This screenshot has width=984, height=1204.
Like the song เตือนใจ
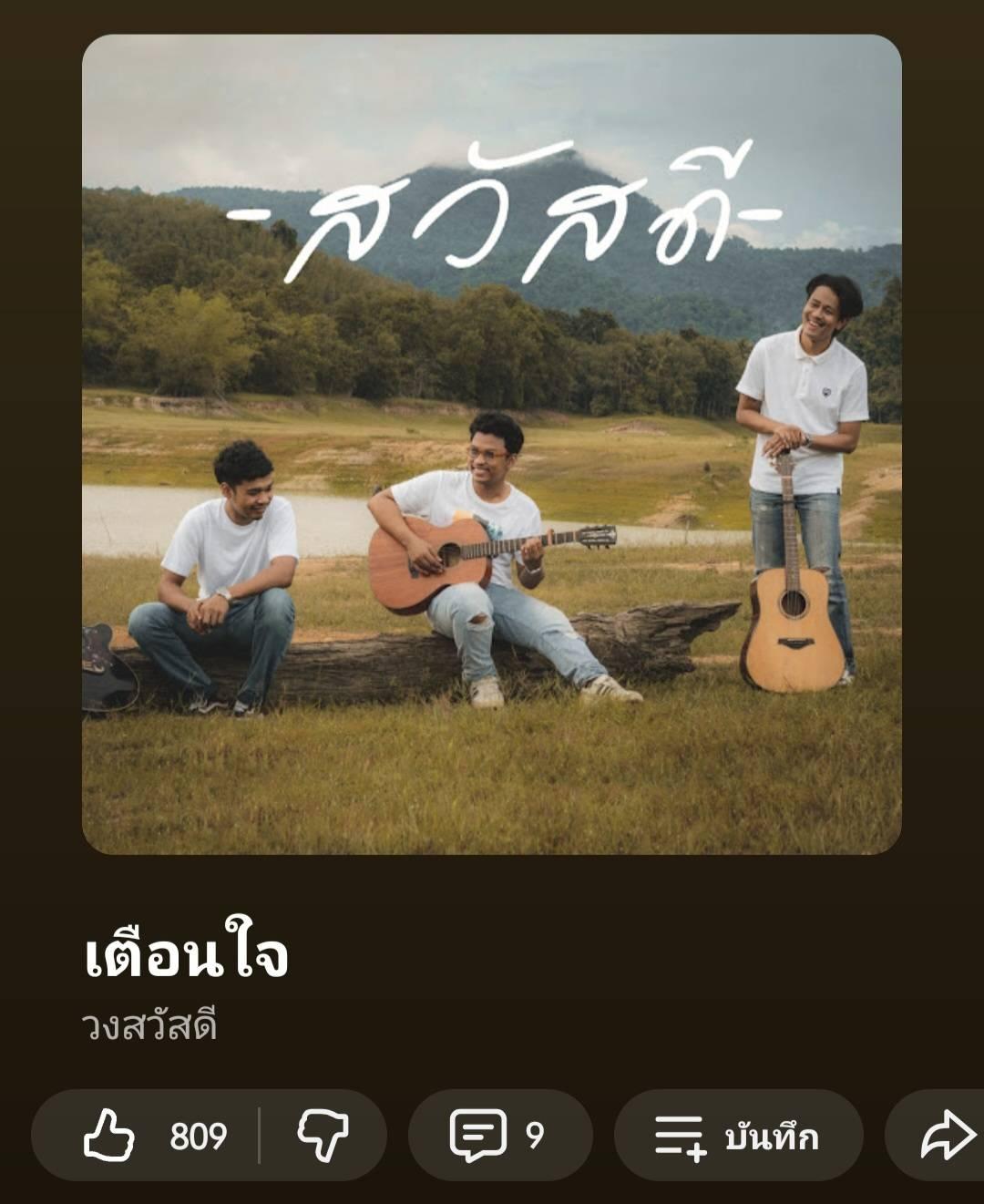(x=146, y=1136)
